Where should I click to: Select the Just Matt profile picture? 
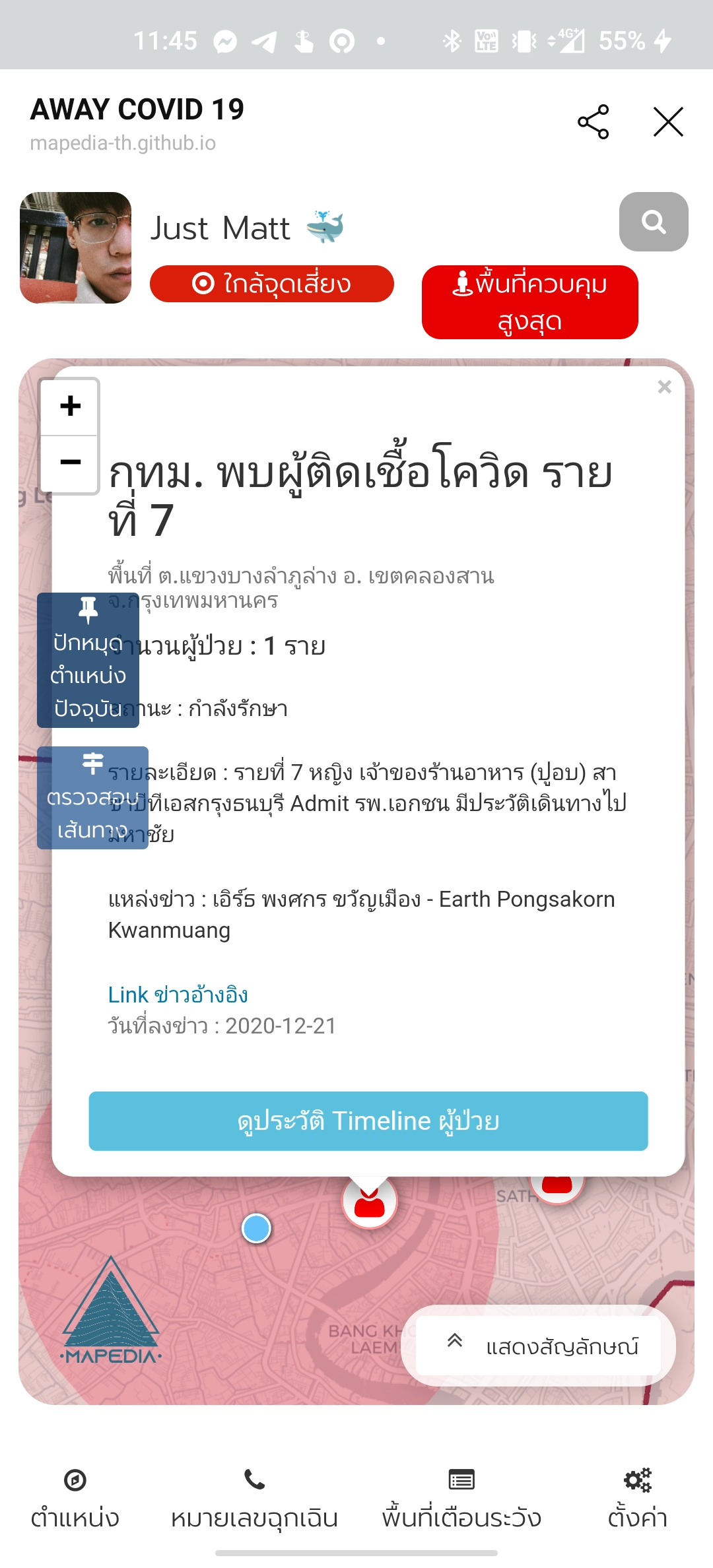[x=76, y=248]
